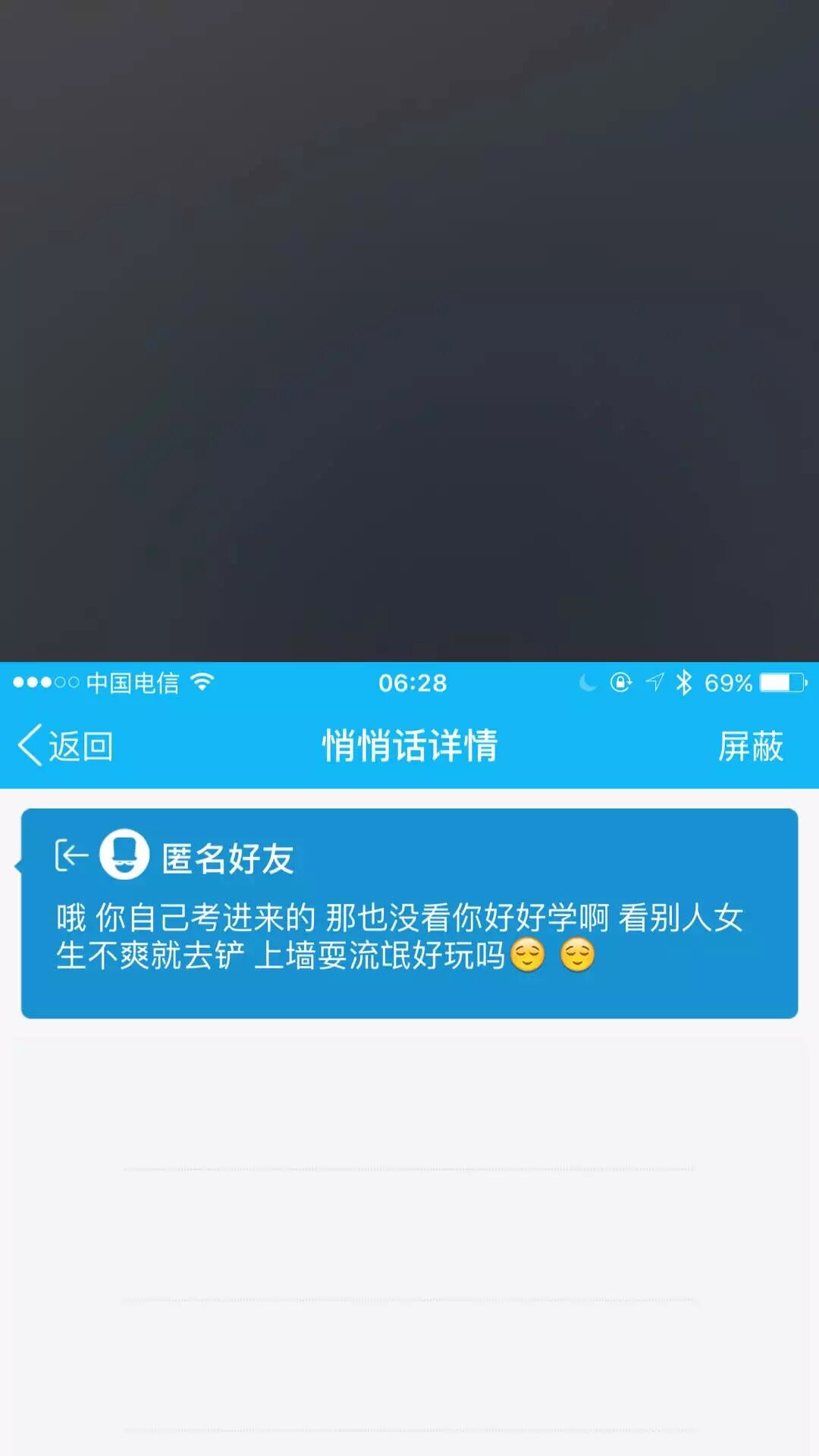Go back with 返回 button
This screenshot has width=819, height=1456.
click(67, 746)
